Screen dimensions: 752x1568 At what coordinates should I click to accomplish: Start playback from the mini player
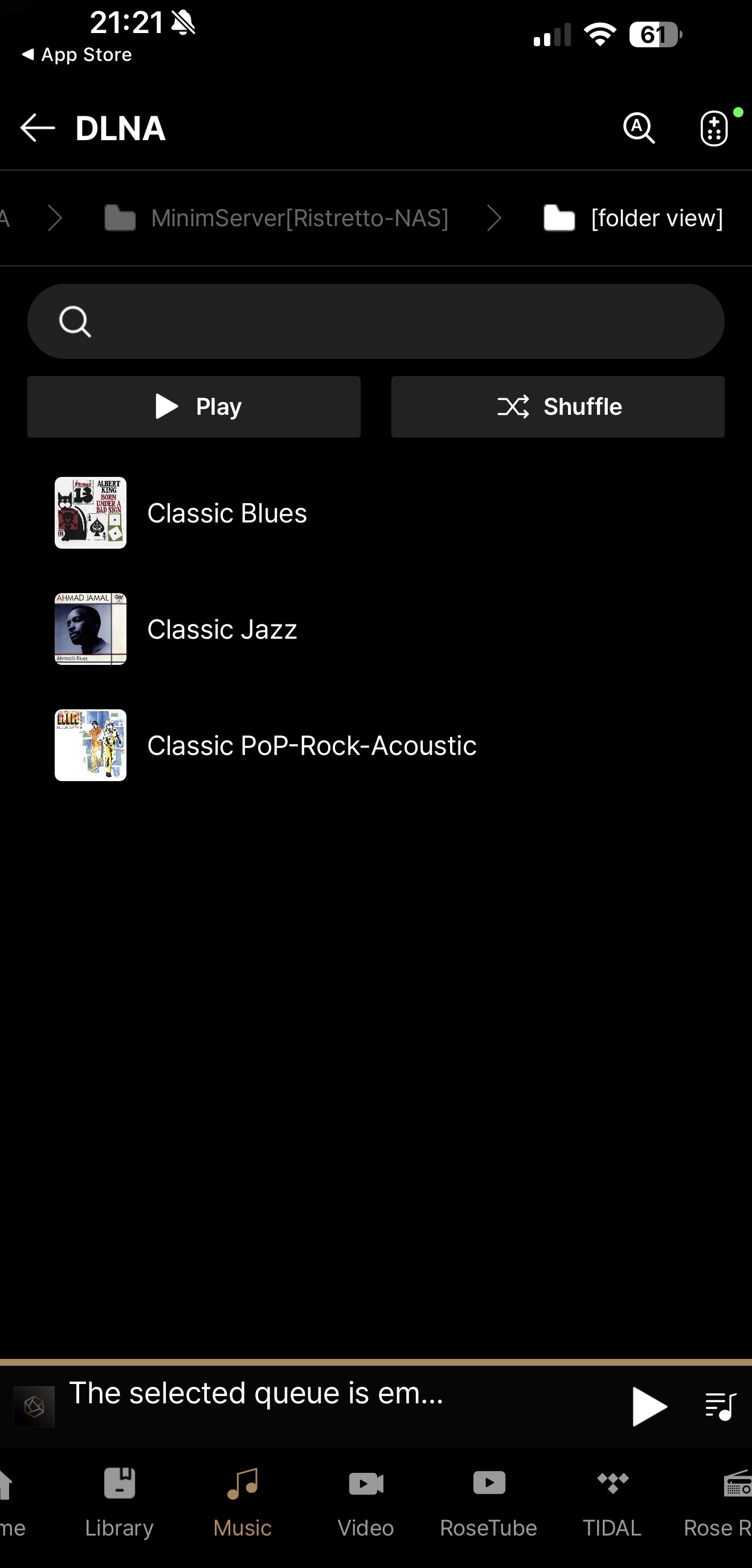pos(648,1406)
